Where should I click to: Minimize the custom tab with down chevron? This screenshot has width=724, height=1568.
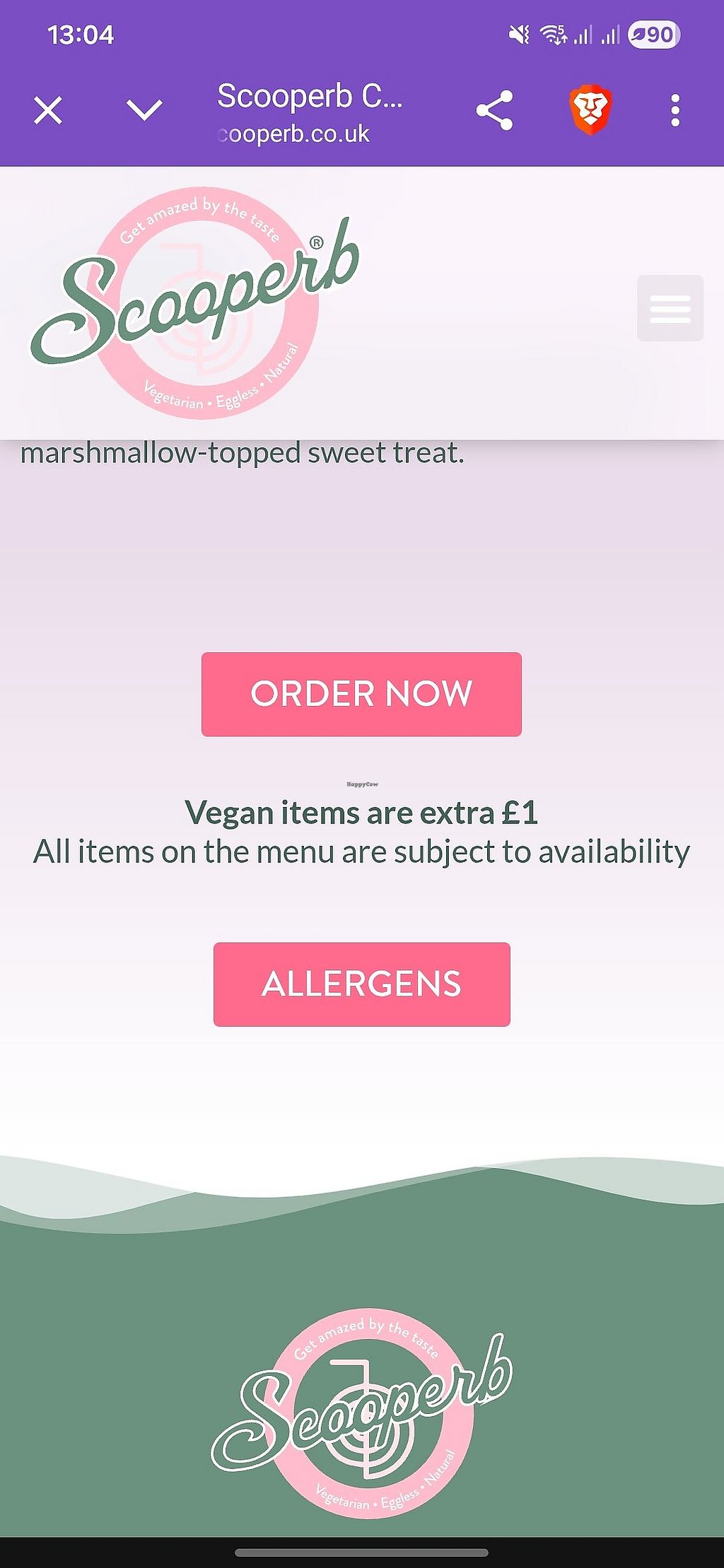coord(144,110)
